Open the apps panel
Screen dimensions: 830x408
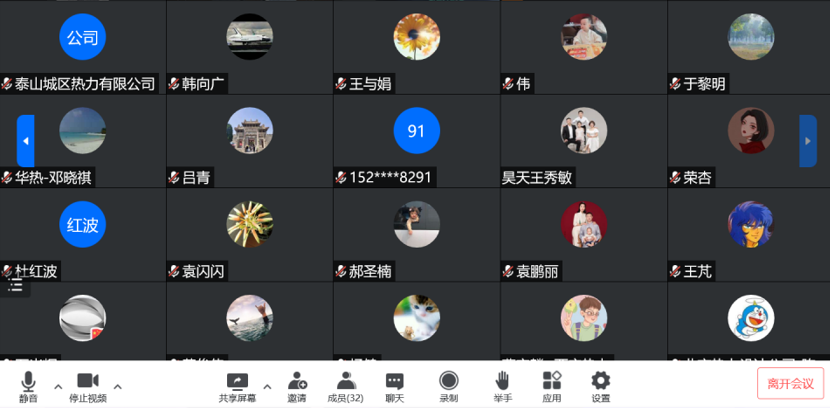pyautogui.click(x=552, y=384)
